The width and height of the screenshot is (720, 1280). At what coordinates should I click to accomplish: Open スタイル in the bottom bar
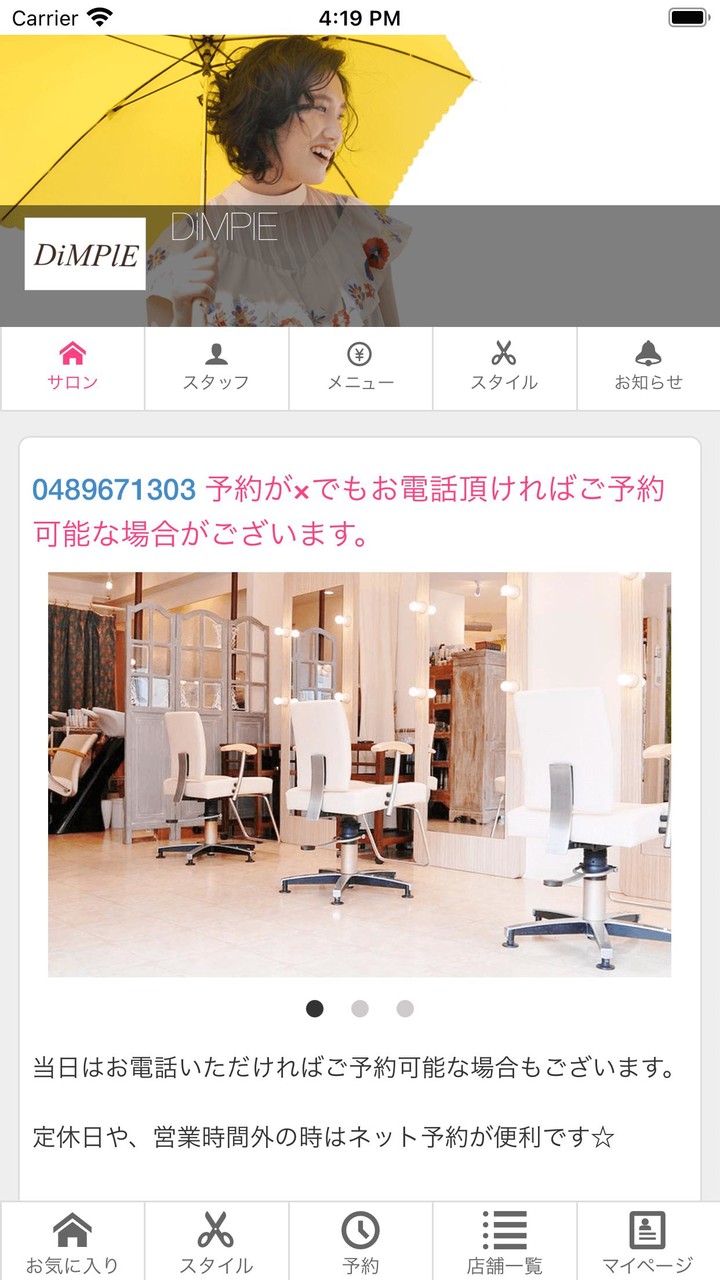point(216,1243)
